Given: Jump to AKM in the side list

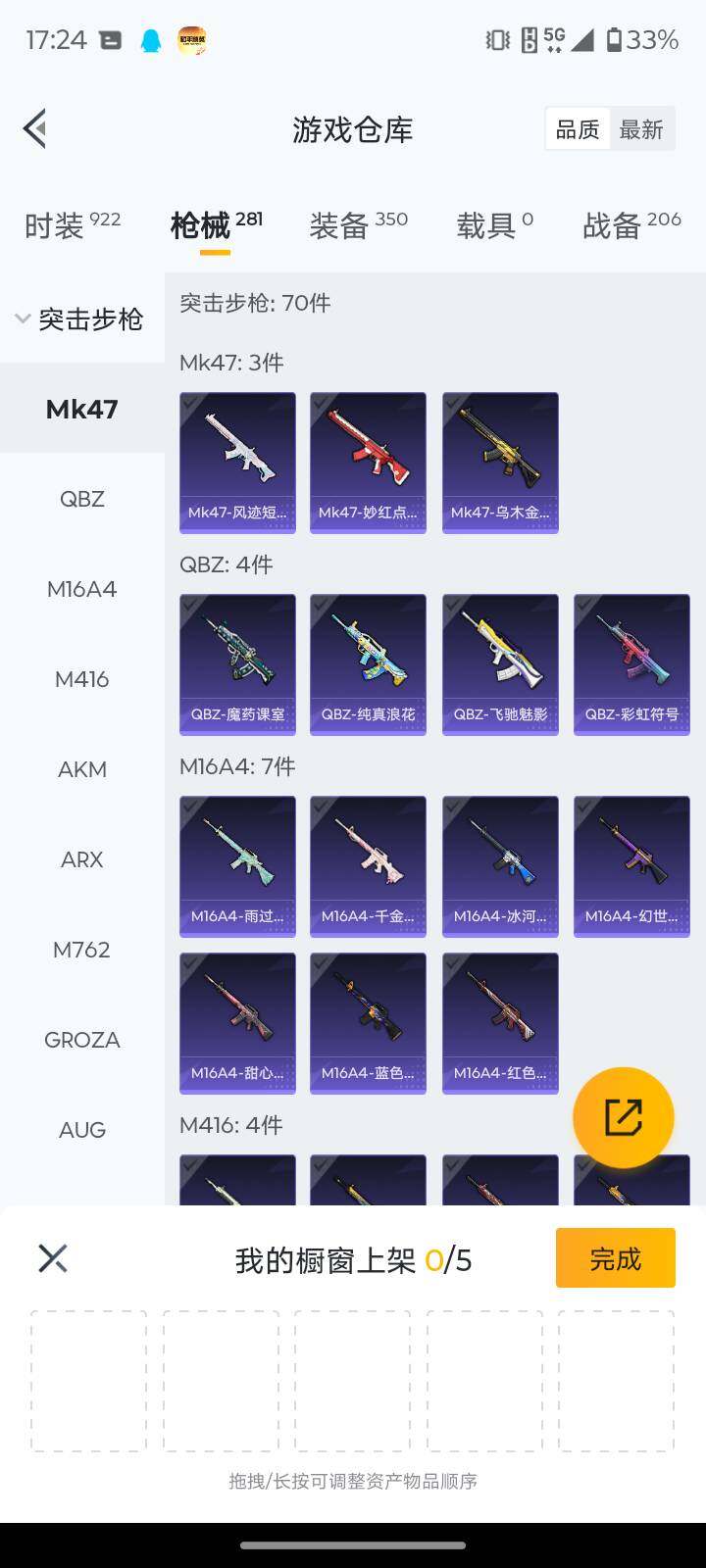Looking at the screenshot, I should click(81, 769).
